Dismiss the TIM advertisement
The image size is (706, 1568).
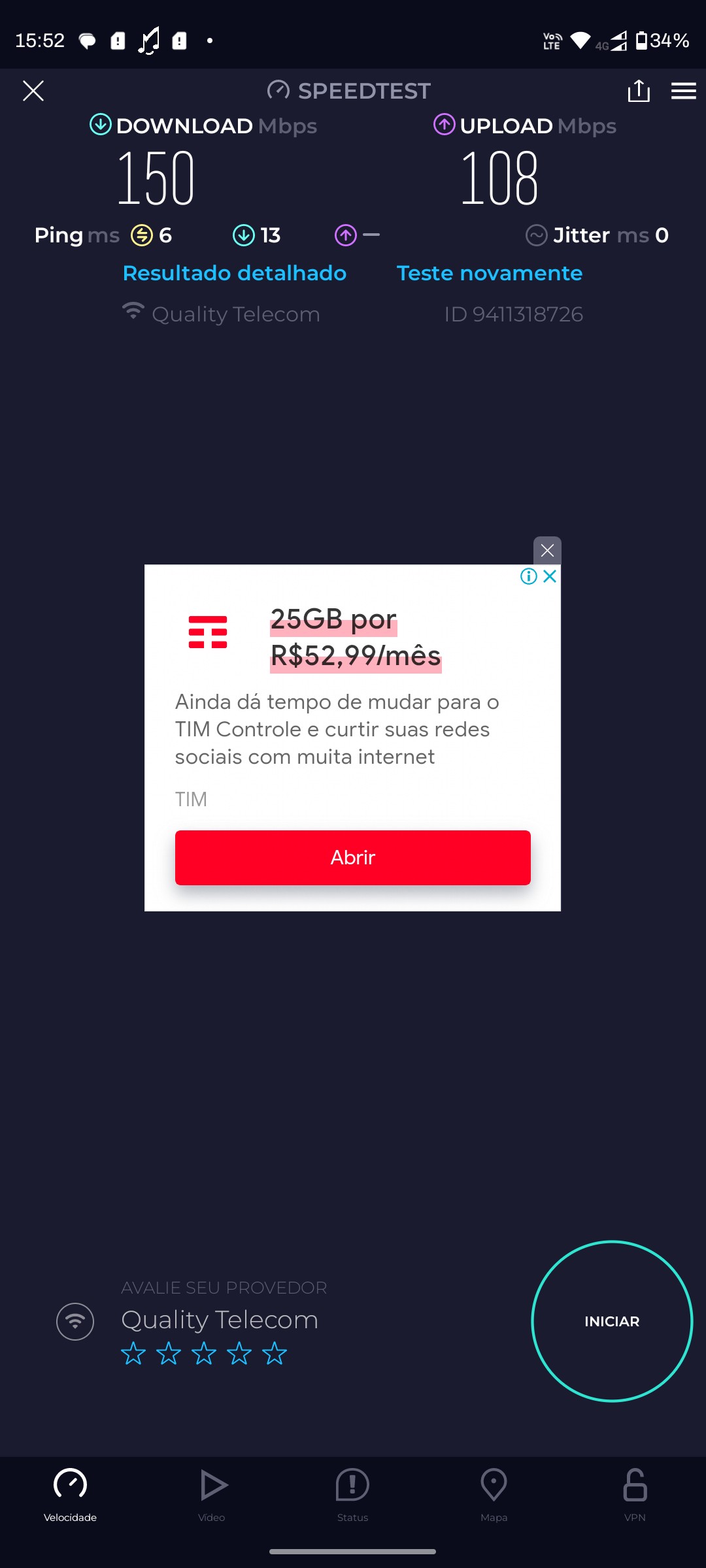coord(547,551)
